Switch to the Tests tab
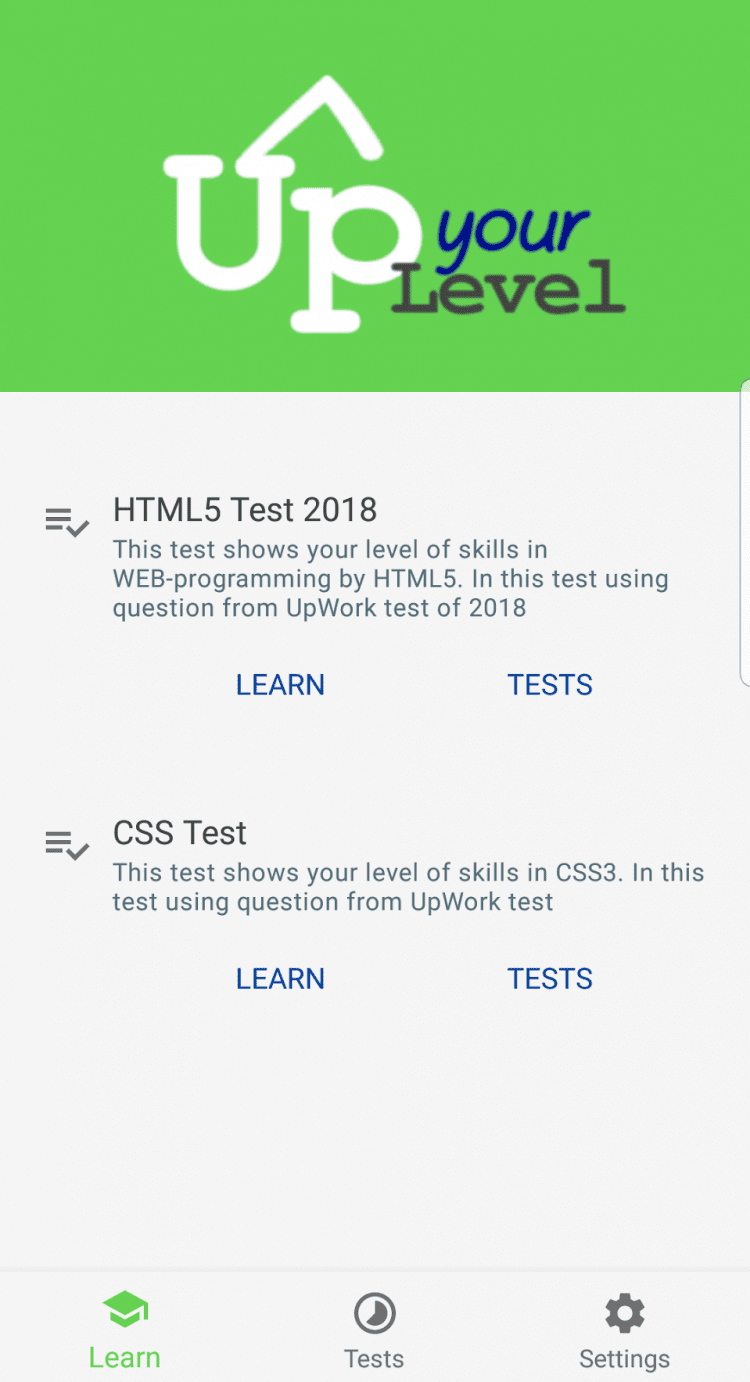Screen dimensions: 750x1382 click(375, 1329)
